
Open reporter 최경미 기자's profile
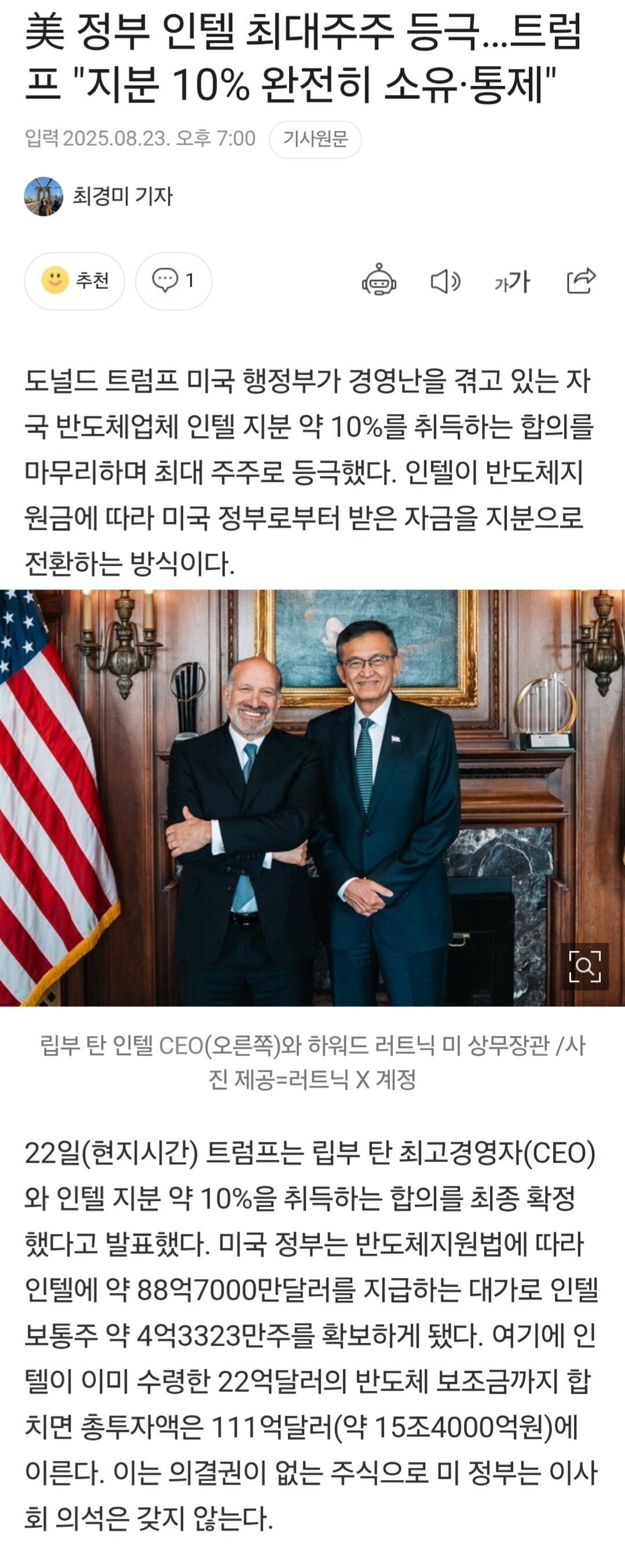tap(98, 196)
